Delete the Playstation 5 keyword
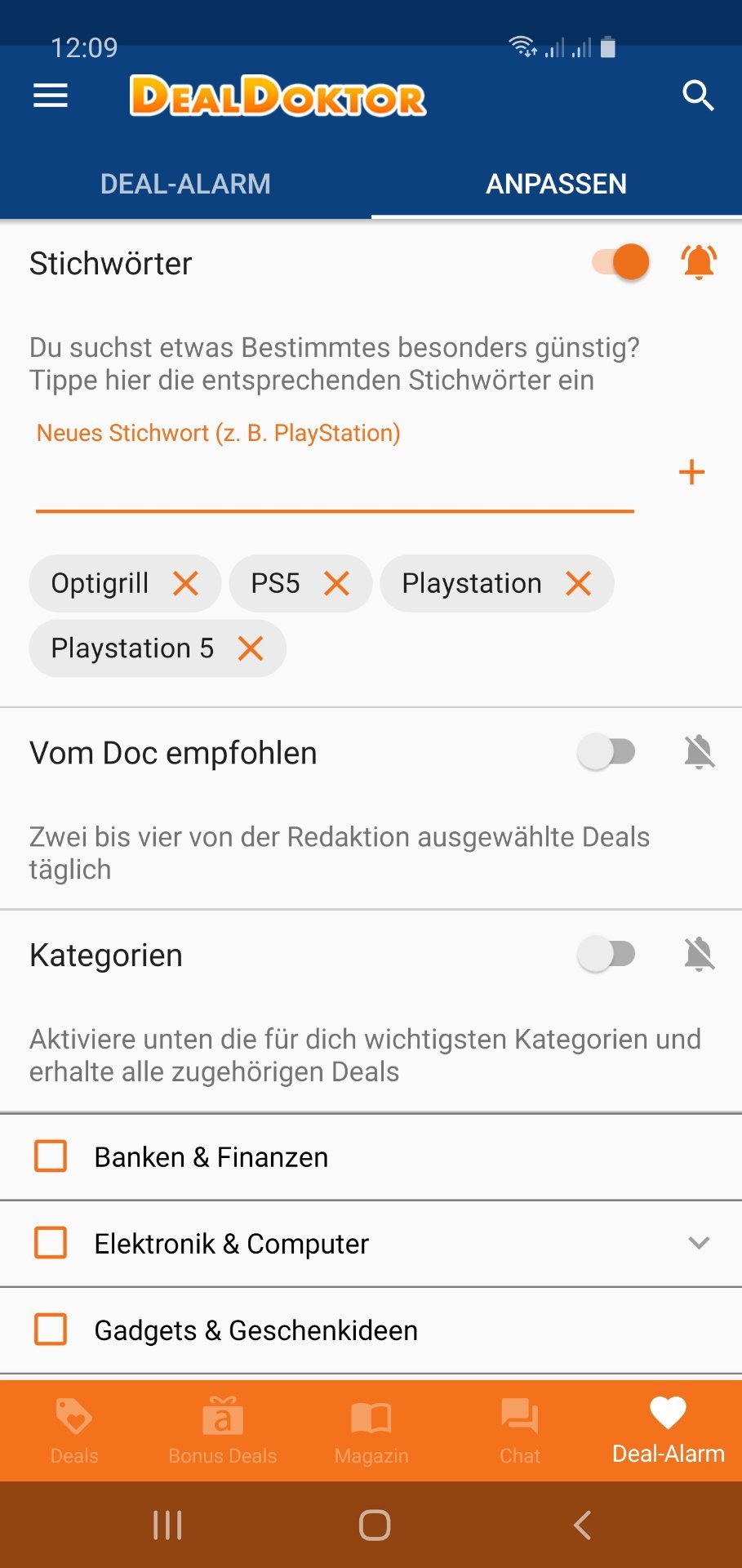Image resolution: width=742 pixels, height=1568 pixels. coord(251,648)
